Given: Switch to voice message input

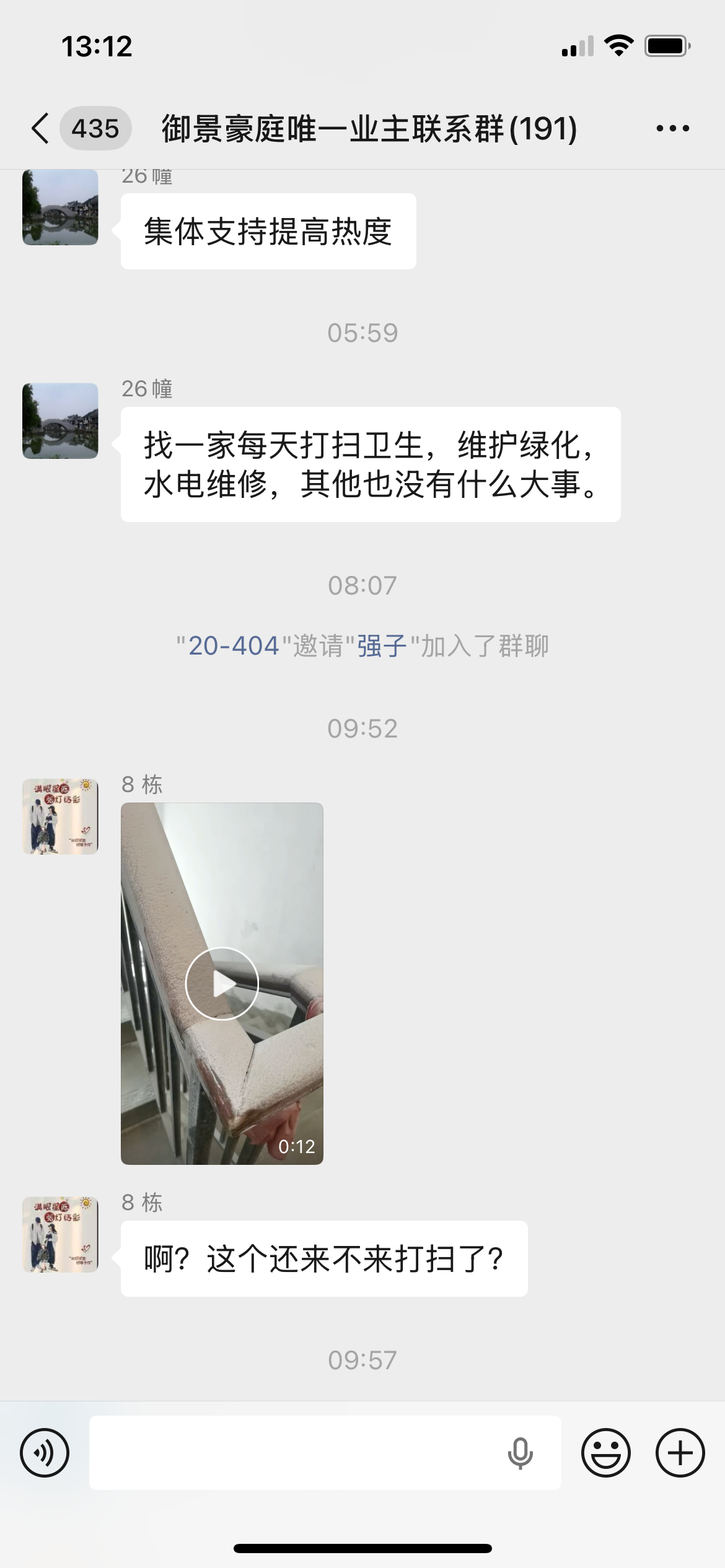Looking at the screenshot, I should (45, 1453).
